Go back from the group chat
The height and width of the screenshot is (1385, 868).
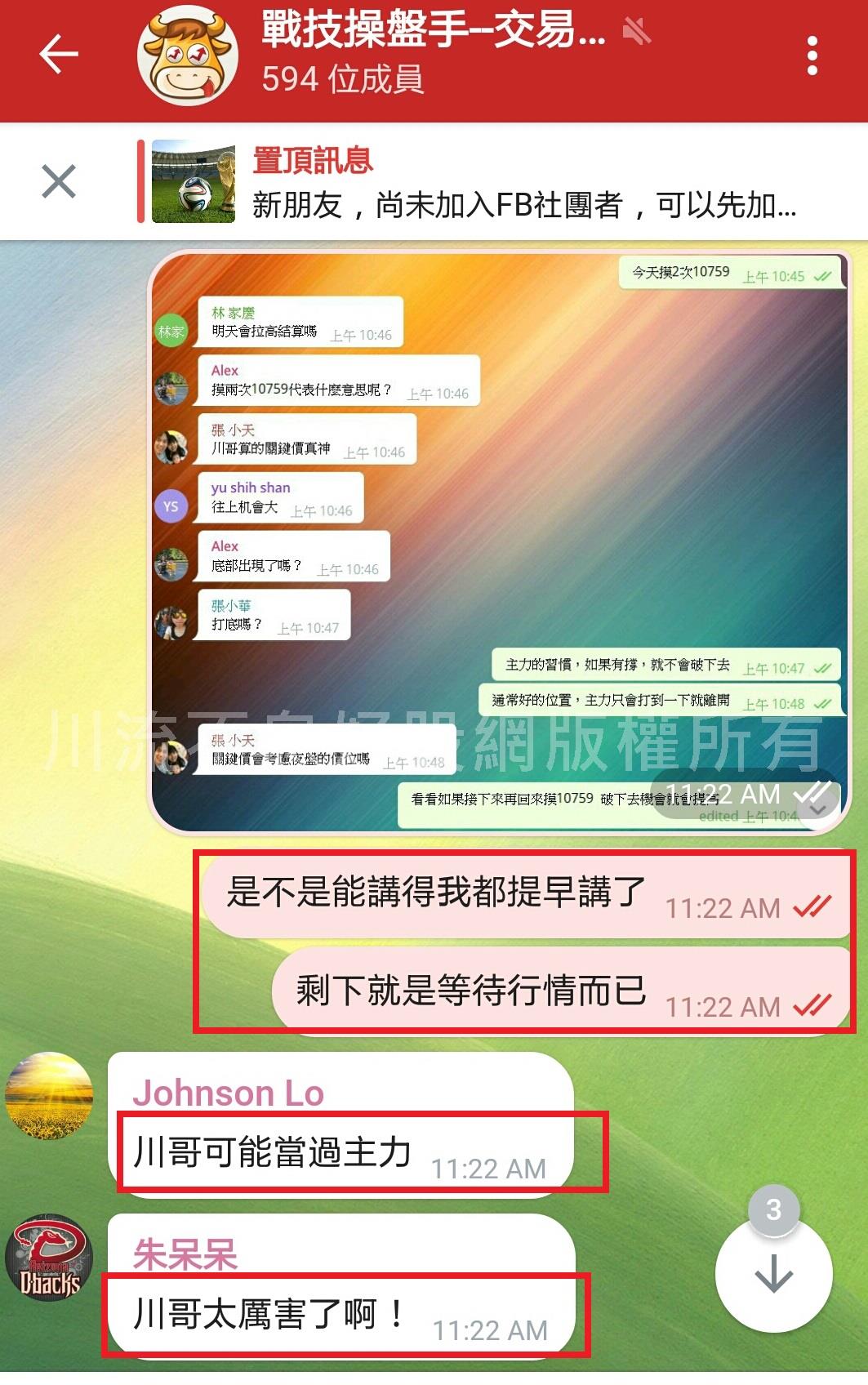coord(59,55)
